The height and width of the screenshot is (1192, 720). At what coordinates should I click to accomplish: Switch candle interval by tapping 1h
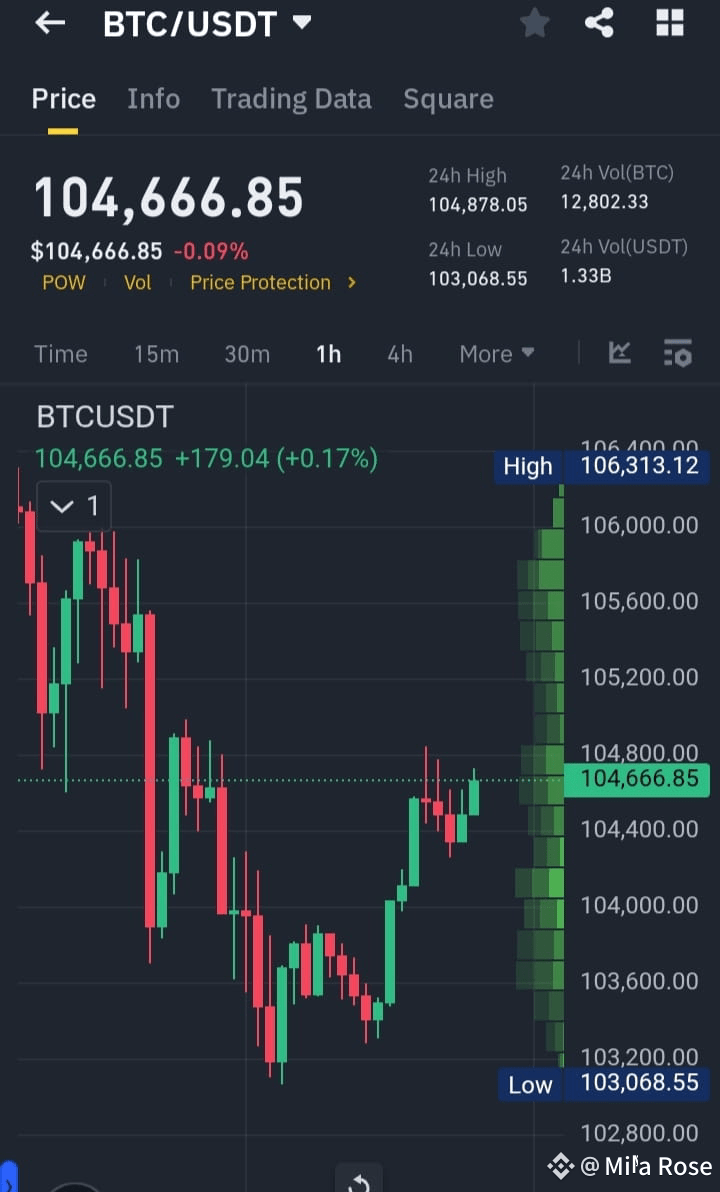(x=328, y=353)
